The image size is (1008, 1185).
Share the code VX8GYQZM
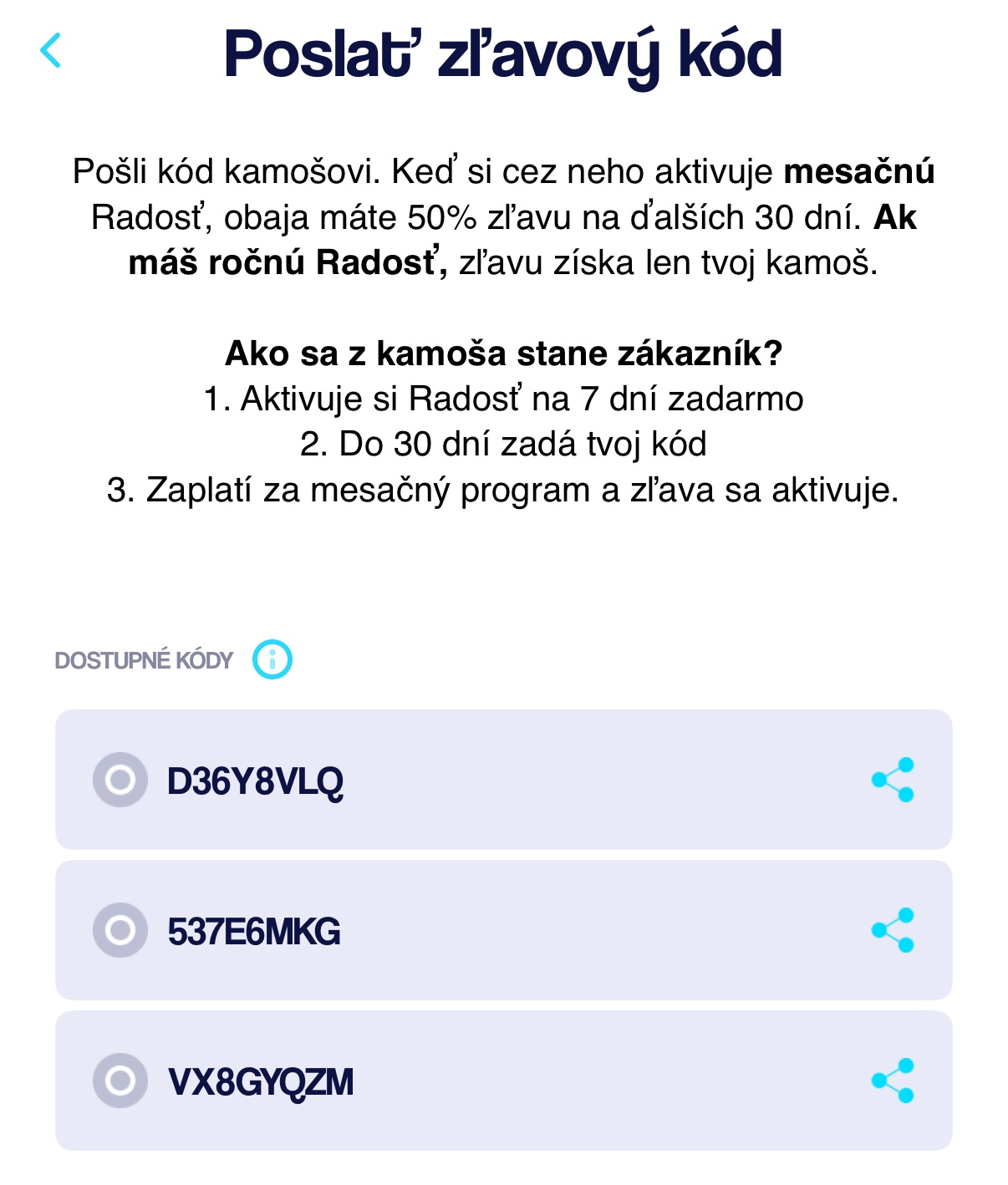893,1081
